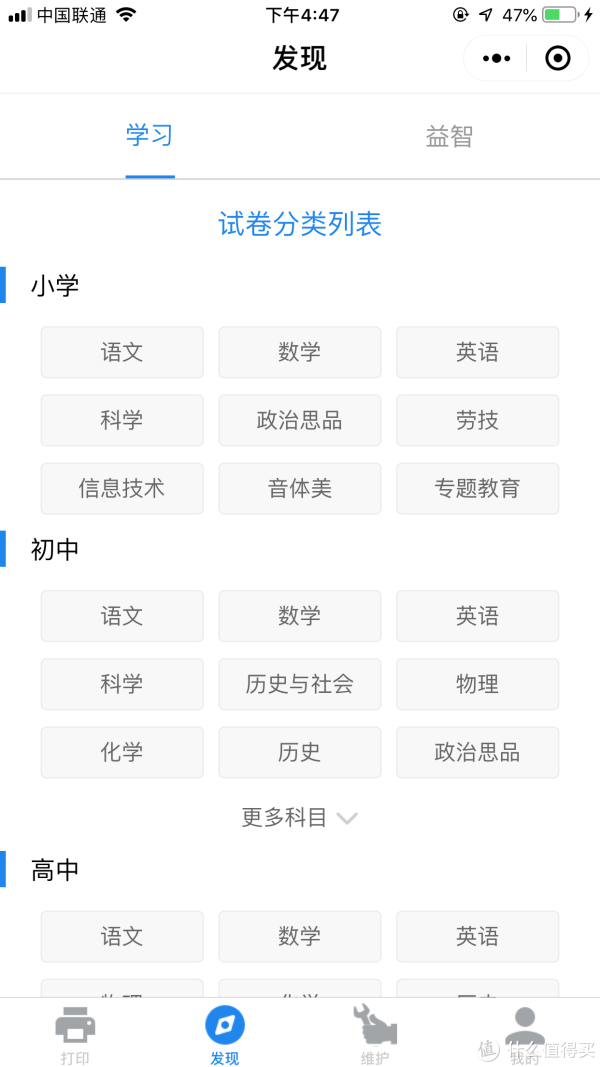Choose 化学 under 初中
The width and height of the screenshot is (600, 1067).
pyautogui.click(x=122, y=752)
